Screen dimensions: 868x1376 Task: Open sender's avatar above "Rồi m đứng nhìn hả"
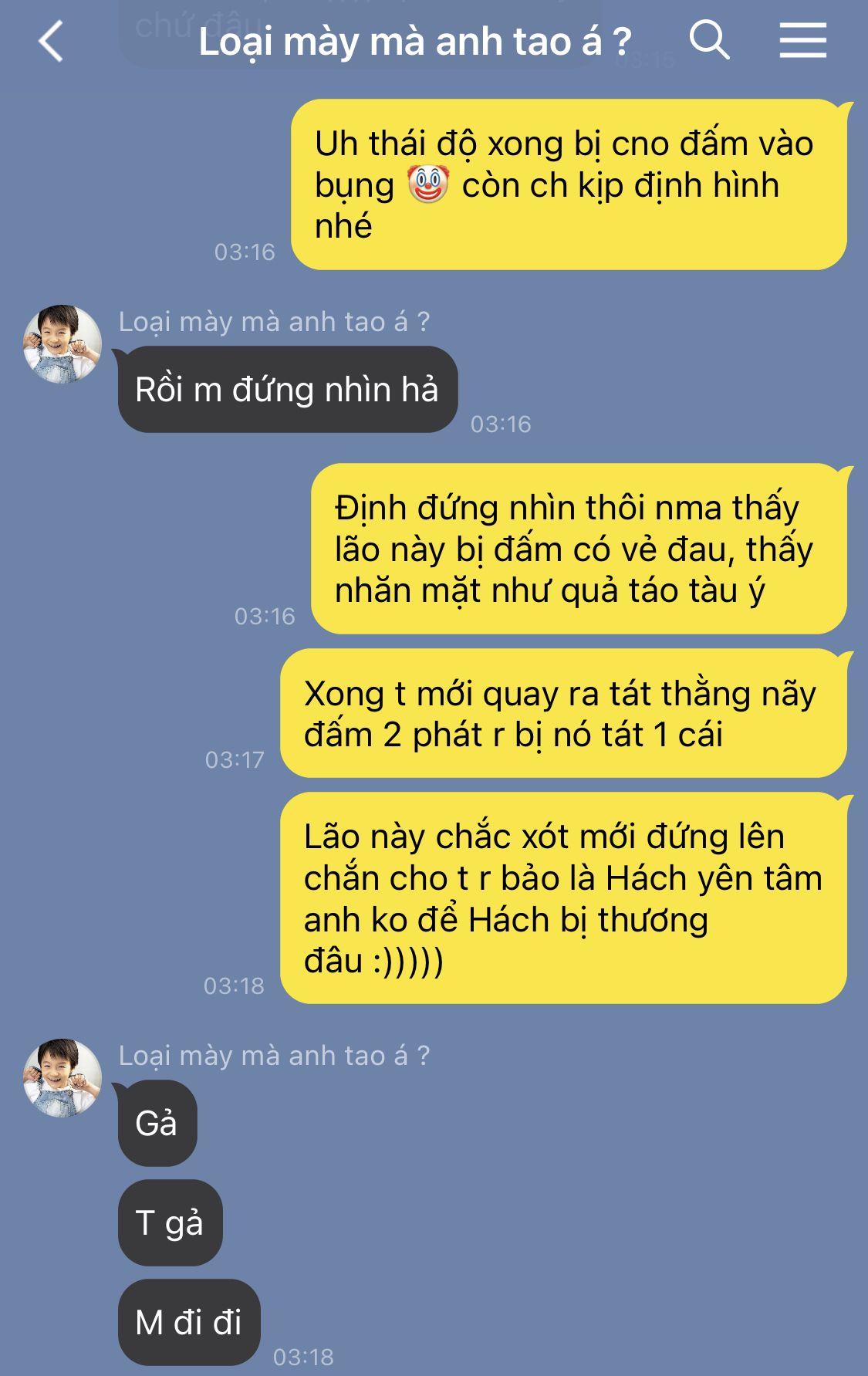pyautogui.click(x=62, y=344)
